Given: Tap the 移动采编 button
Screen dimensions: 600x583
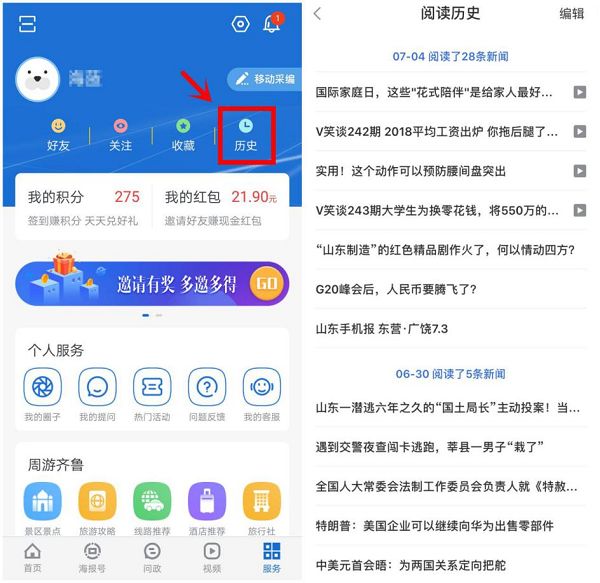Looking at the screenshot, I should pos(263,79).
